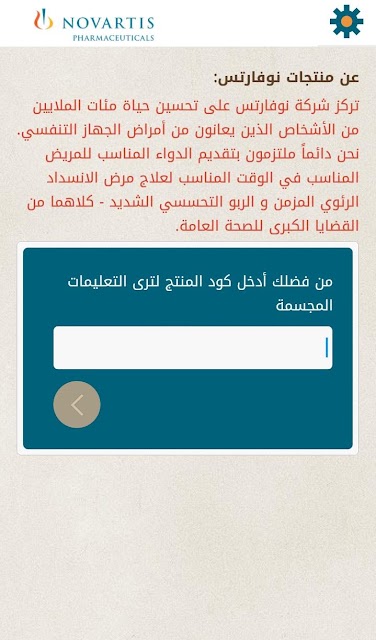Open the settings gear icon

pos(346,22)
